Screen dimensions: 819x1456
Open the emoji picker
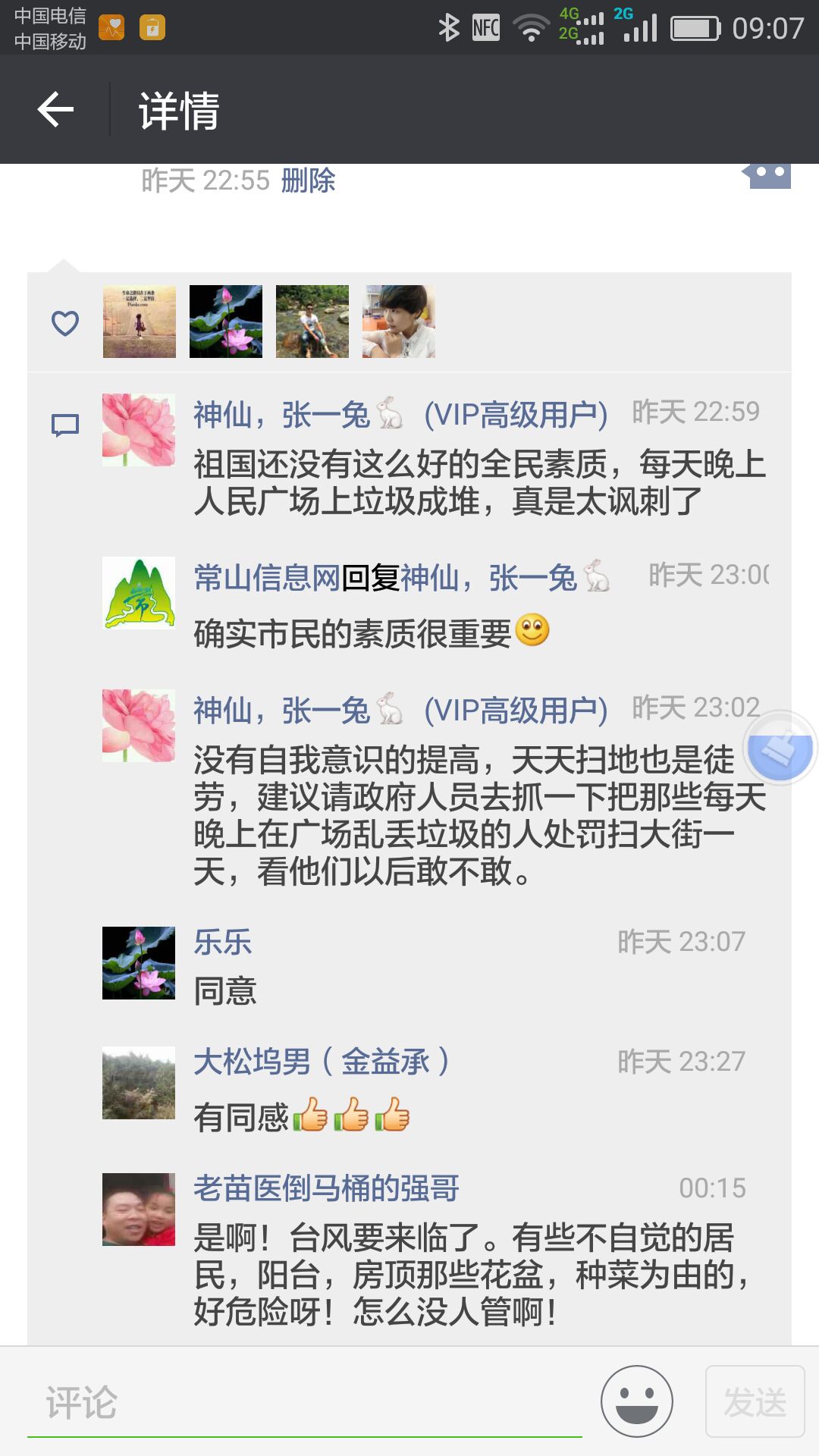(636, 1401)
